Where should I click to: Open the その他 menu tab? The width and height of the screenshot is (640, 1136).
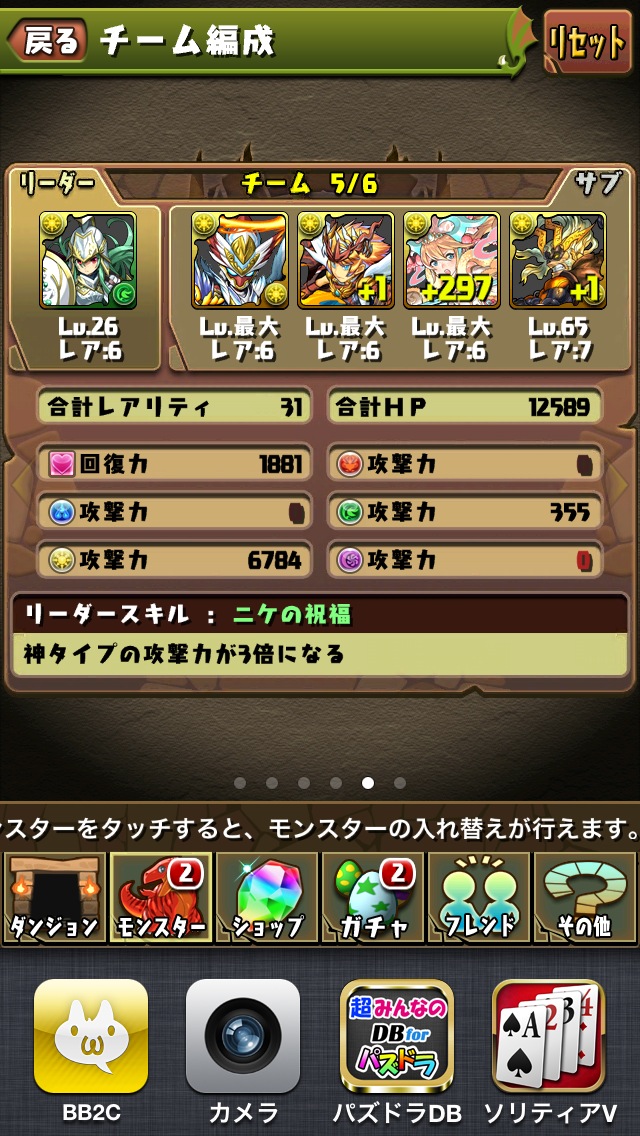tap(585, 897)
